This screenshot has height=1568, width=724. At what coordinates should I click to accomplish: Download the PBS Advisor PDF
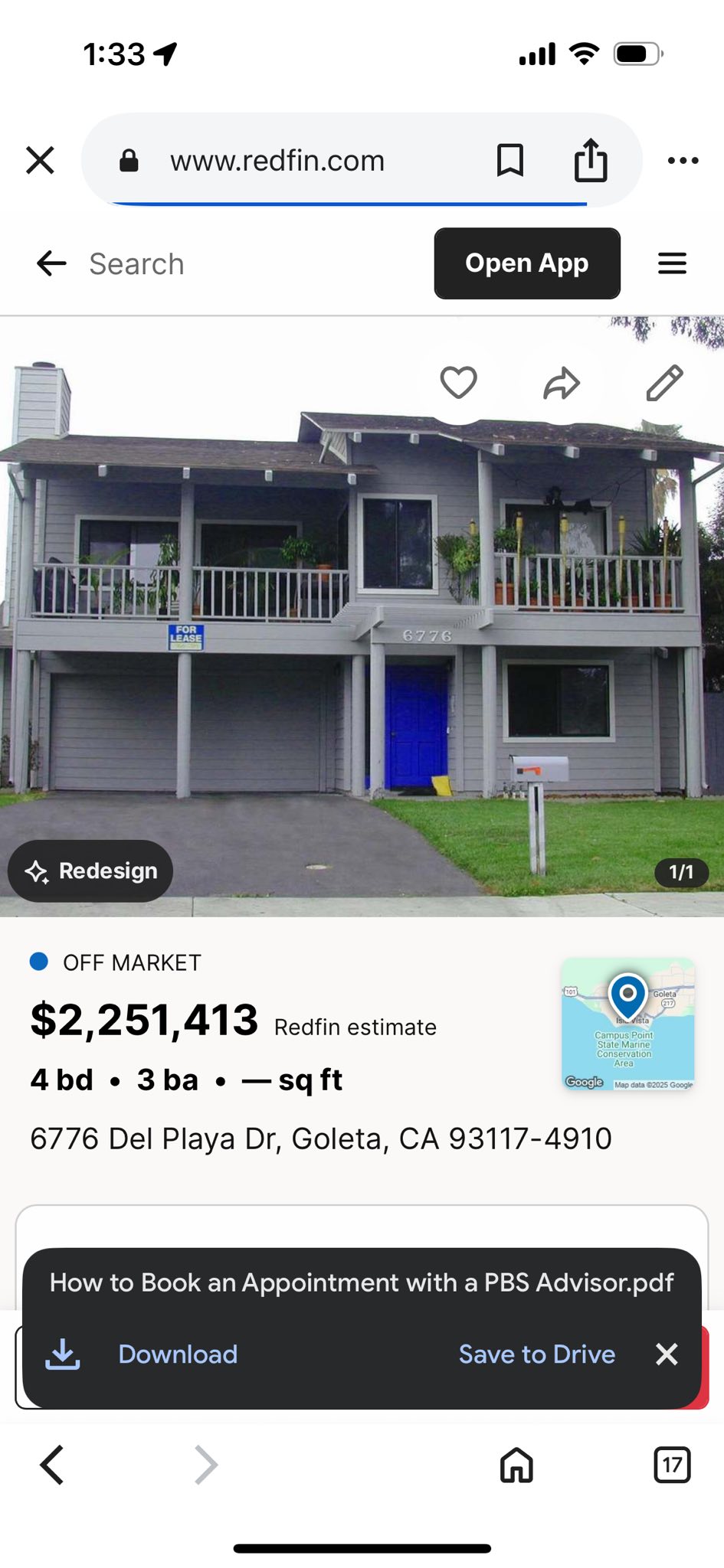pos(176,1354)
